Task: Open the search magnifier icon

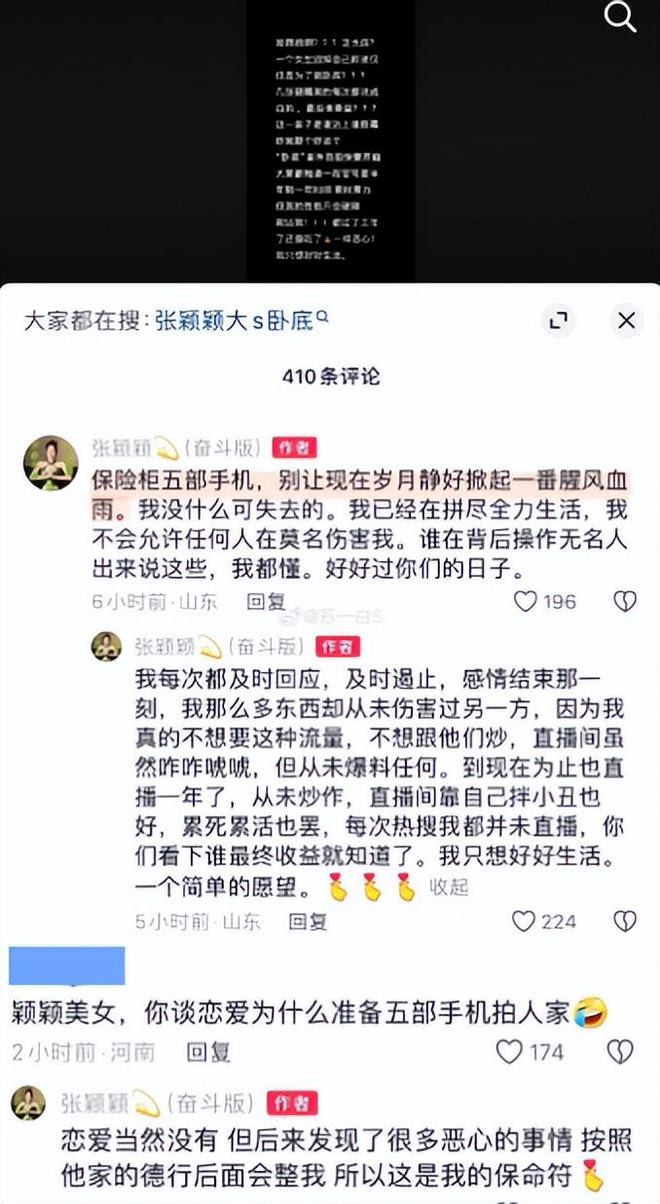Action: [x=621, y=17]
